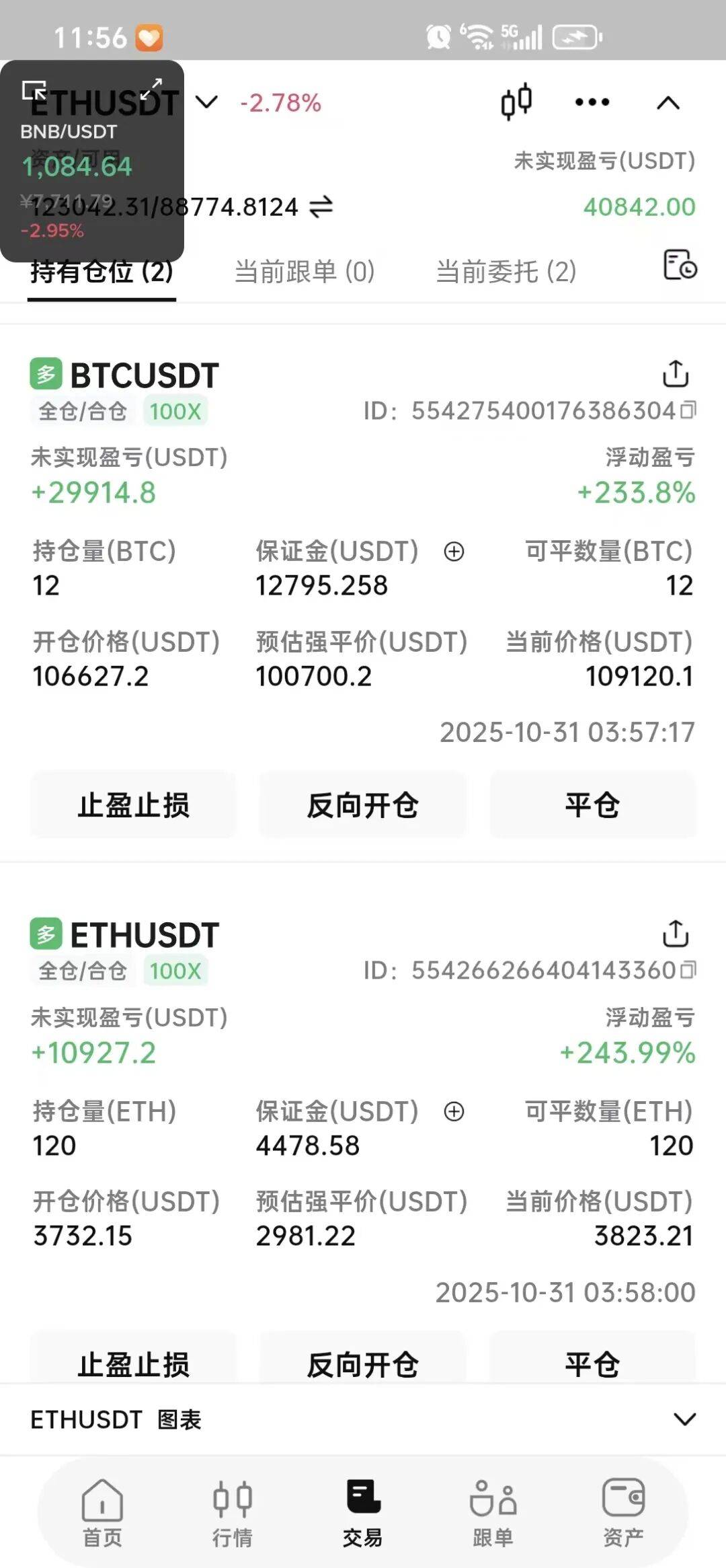726x1568 pixels.
Task: Switch to the 当前跟单 (0) tab
Action: 304,272
